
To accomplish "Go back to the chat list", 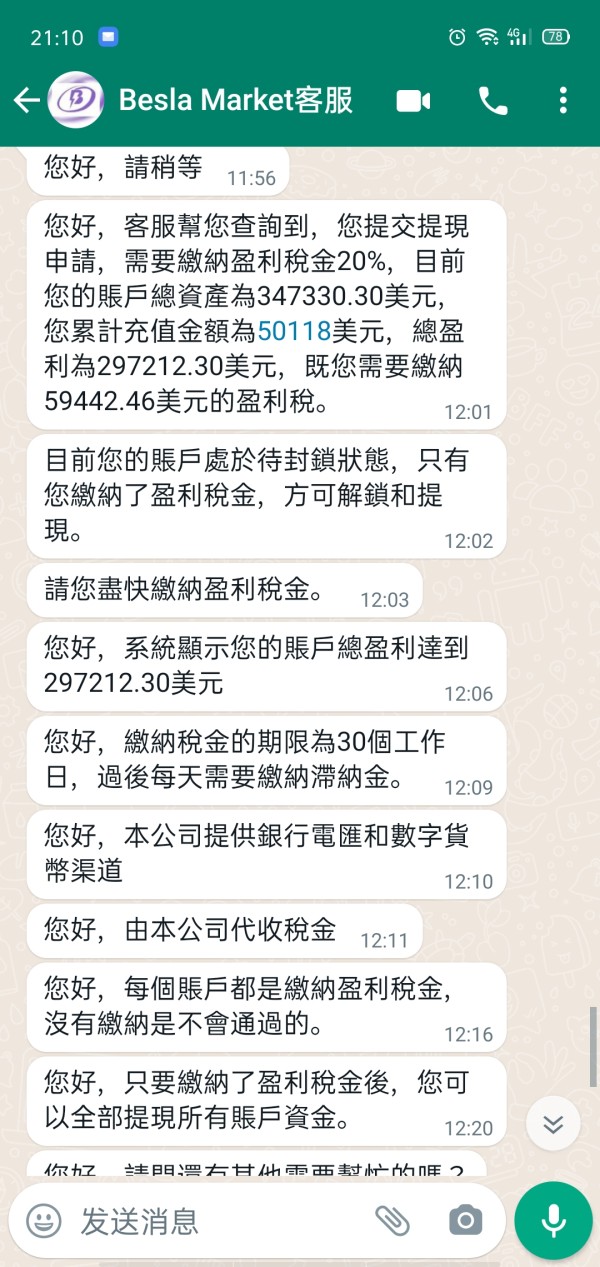I will pos(26,100).
